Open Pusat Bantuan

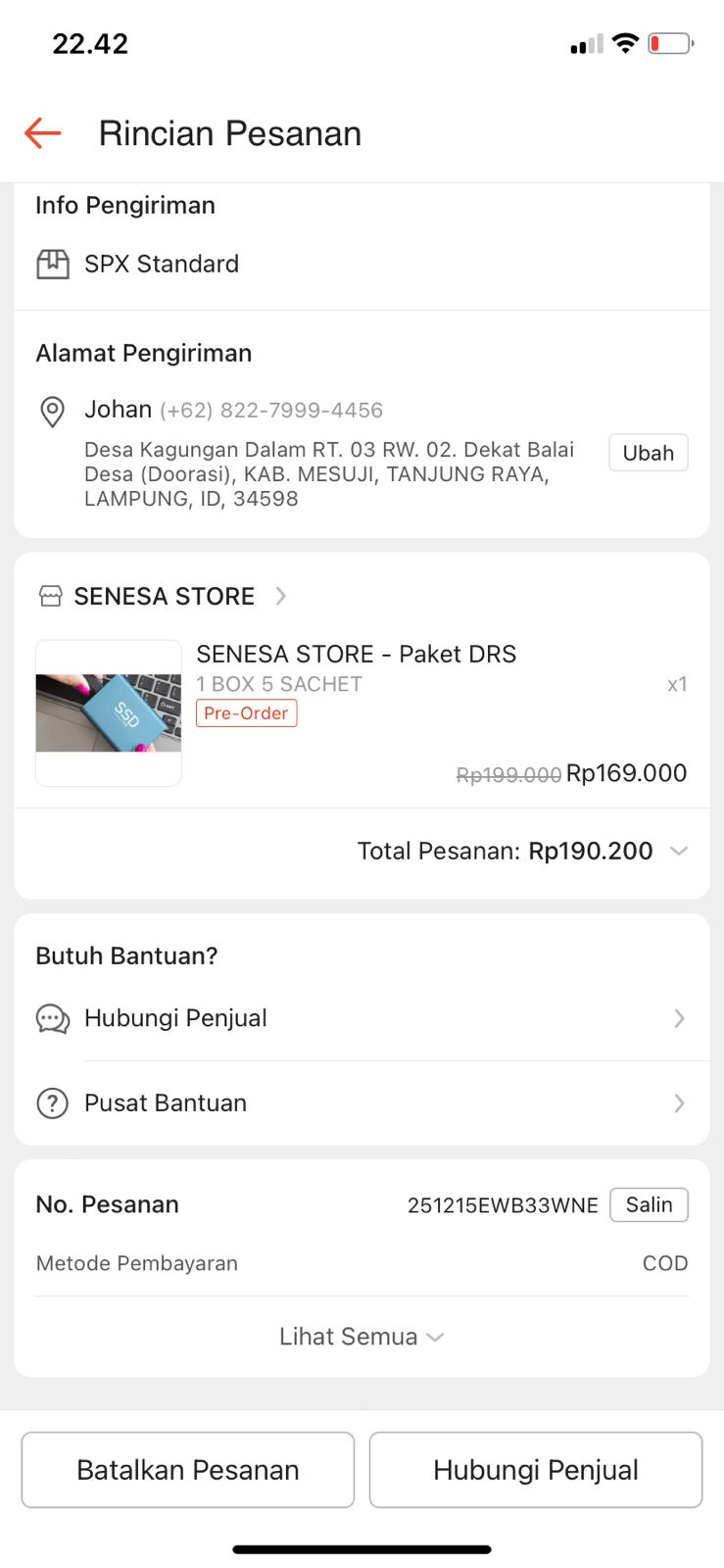[x=361, y=1102]
